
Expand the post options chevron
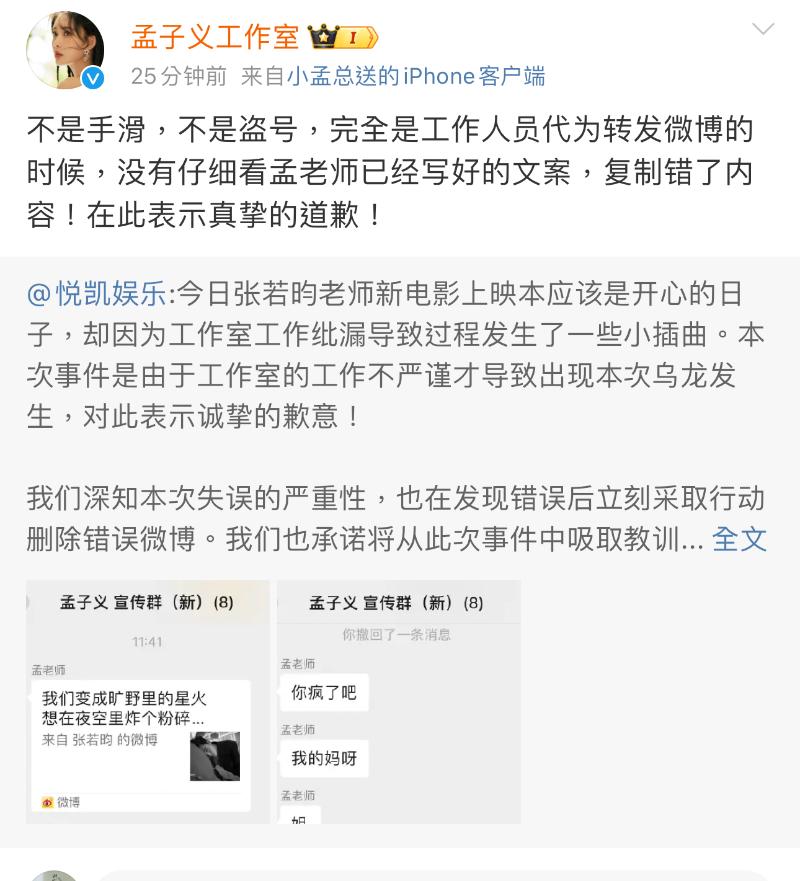(763, 29)
